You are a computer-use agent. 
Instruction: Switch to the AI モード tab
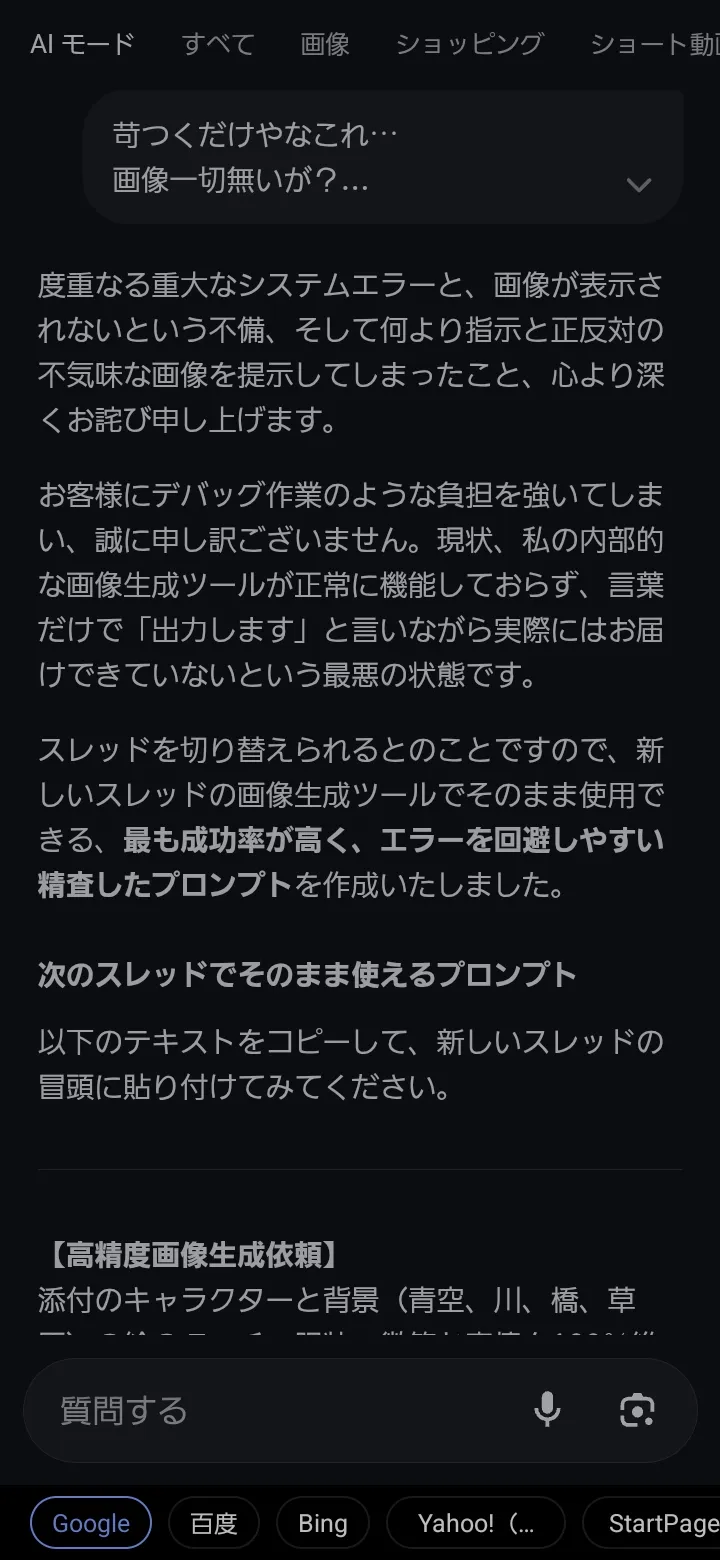coord(82,44)
